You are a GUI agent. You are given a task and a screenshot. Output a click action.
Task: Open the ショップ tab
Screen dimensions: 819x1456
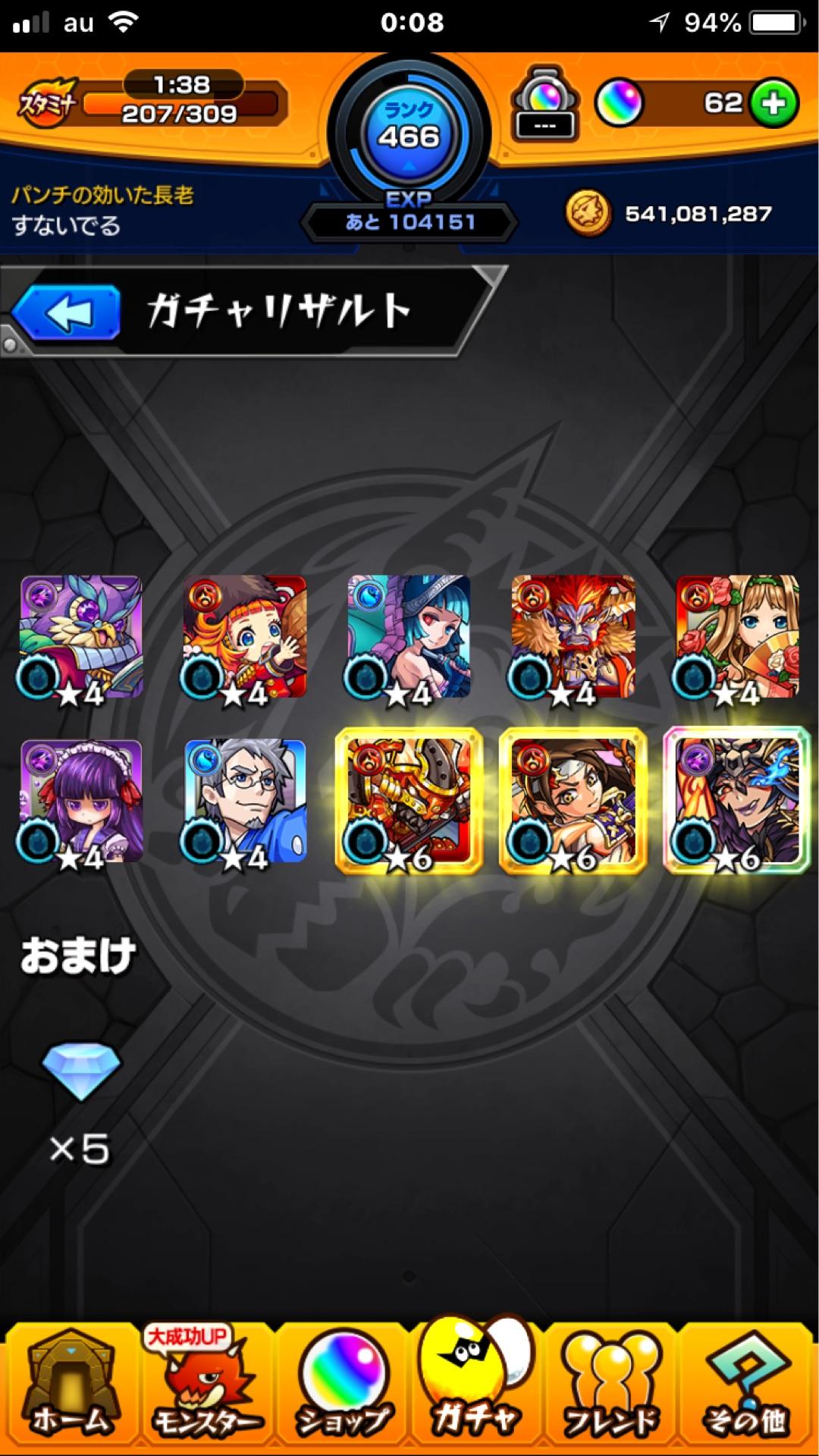point(342,1386)
